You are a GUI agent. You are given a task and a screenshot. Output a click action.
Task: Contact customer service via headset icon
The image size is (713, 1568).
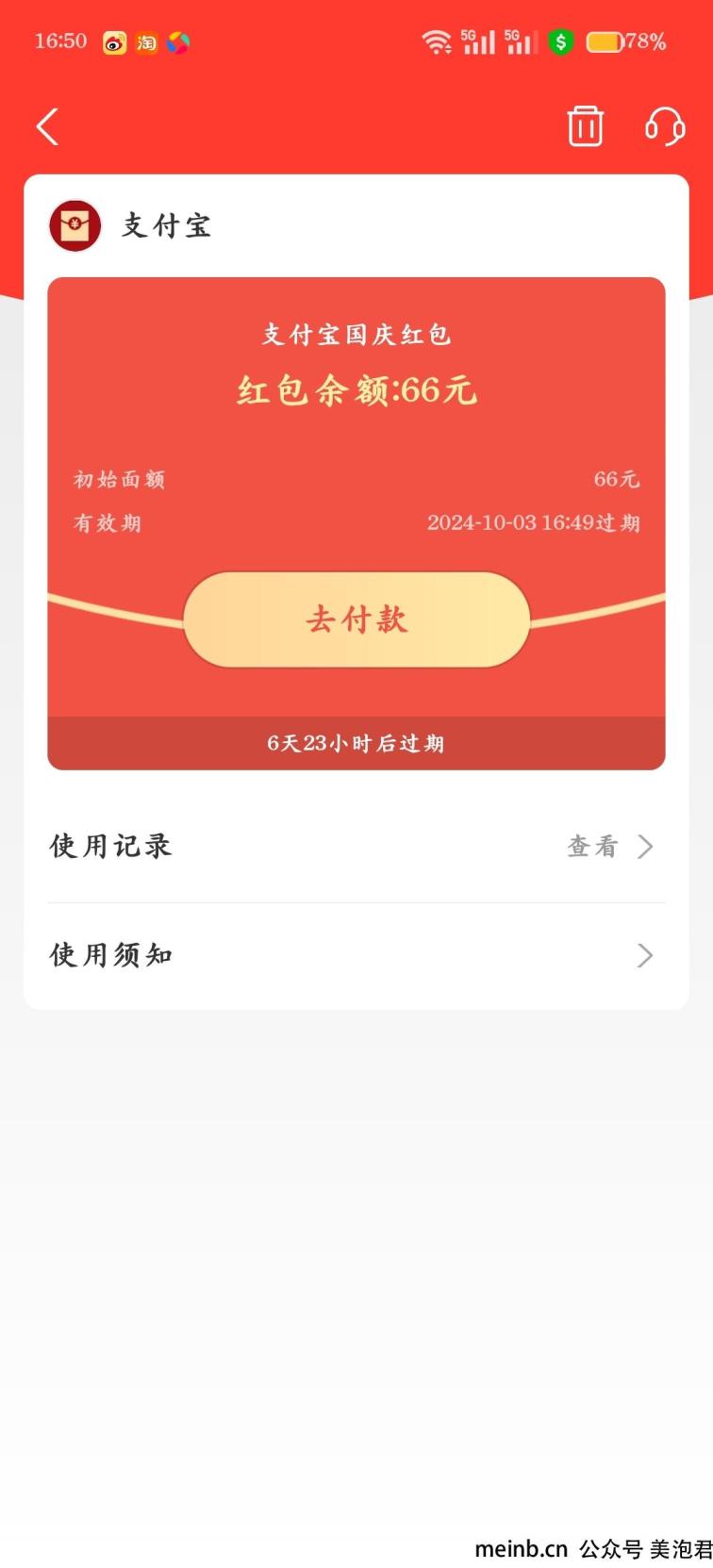pos(665,125)
